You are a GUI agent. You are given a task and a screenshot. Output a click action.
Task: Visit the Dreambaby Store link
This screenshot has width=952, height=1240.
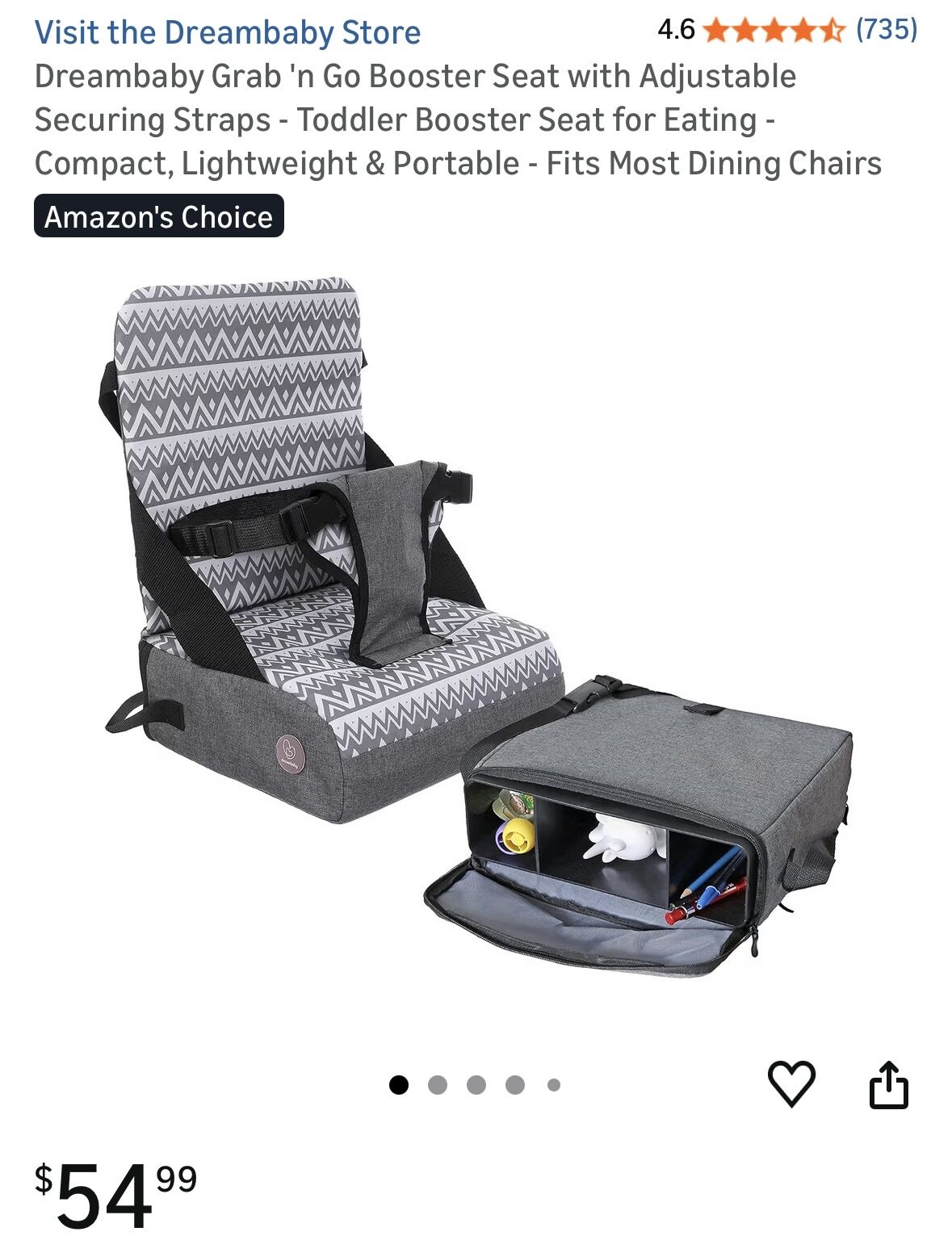point(227,32)
